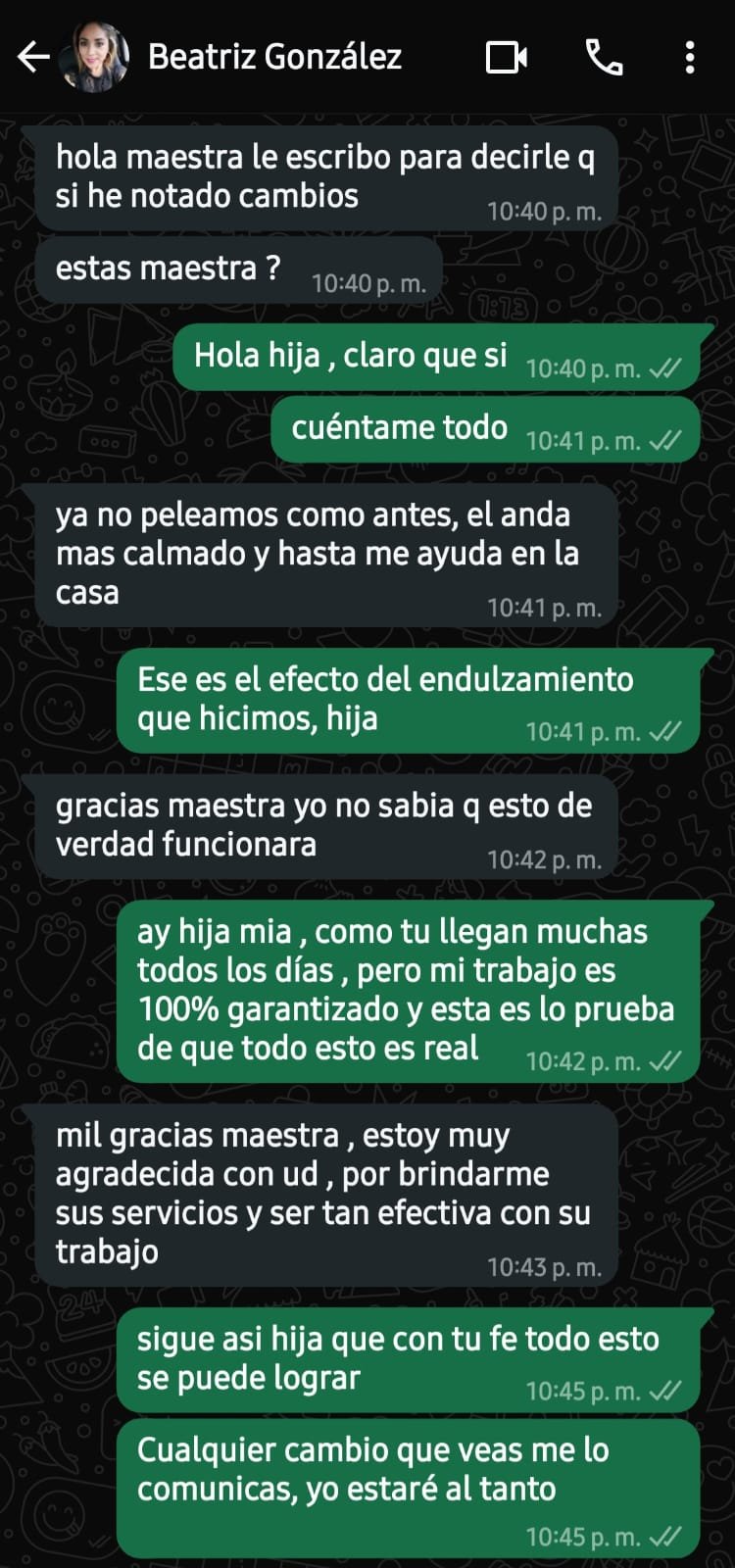
Task: Open Beatriz González's profile picture
Action: [93, 54]
